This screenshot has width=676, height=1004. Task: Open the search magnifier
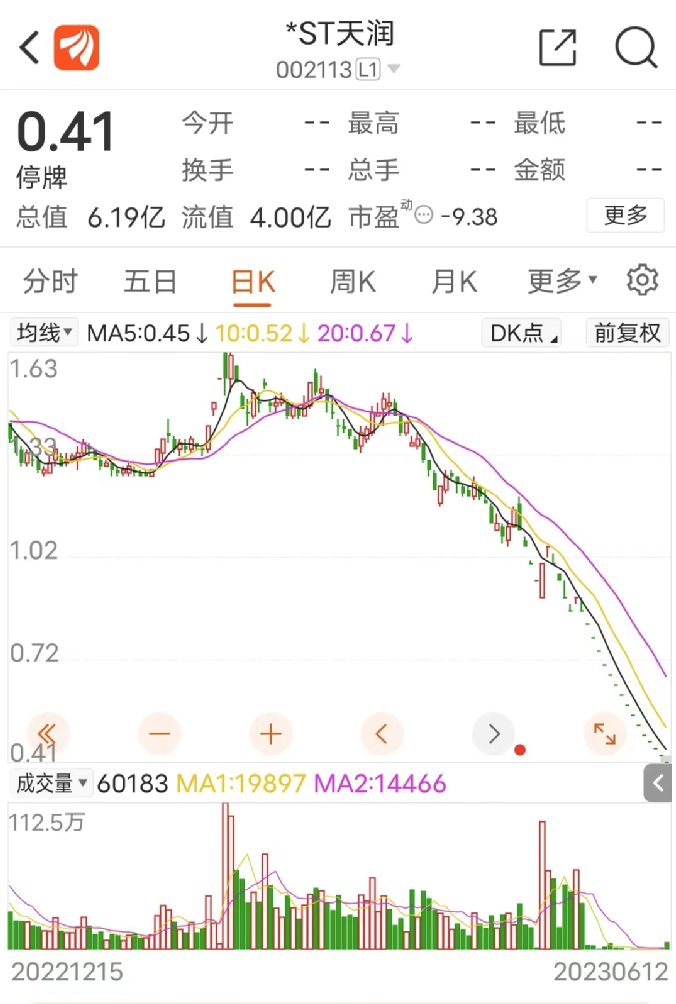point(636,47)
